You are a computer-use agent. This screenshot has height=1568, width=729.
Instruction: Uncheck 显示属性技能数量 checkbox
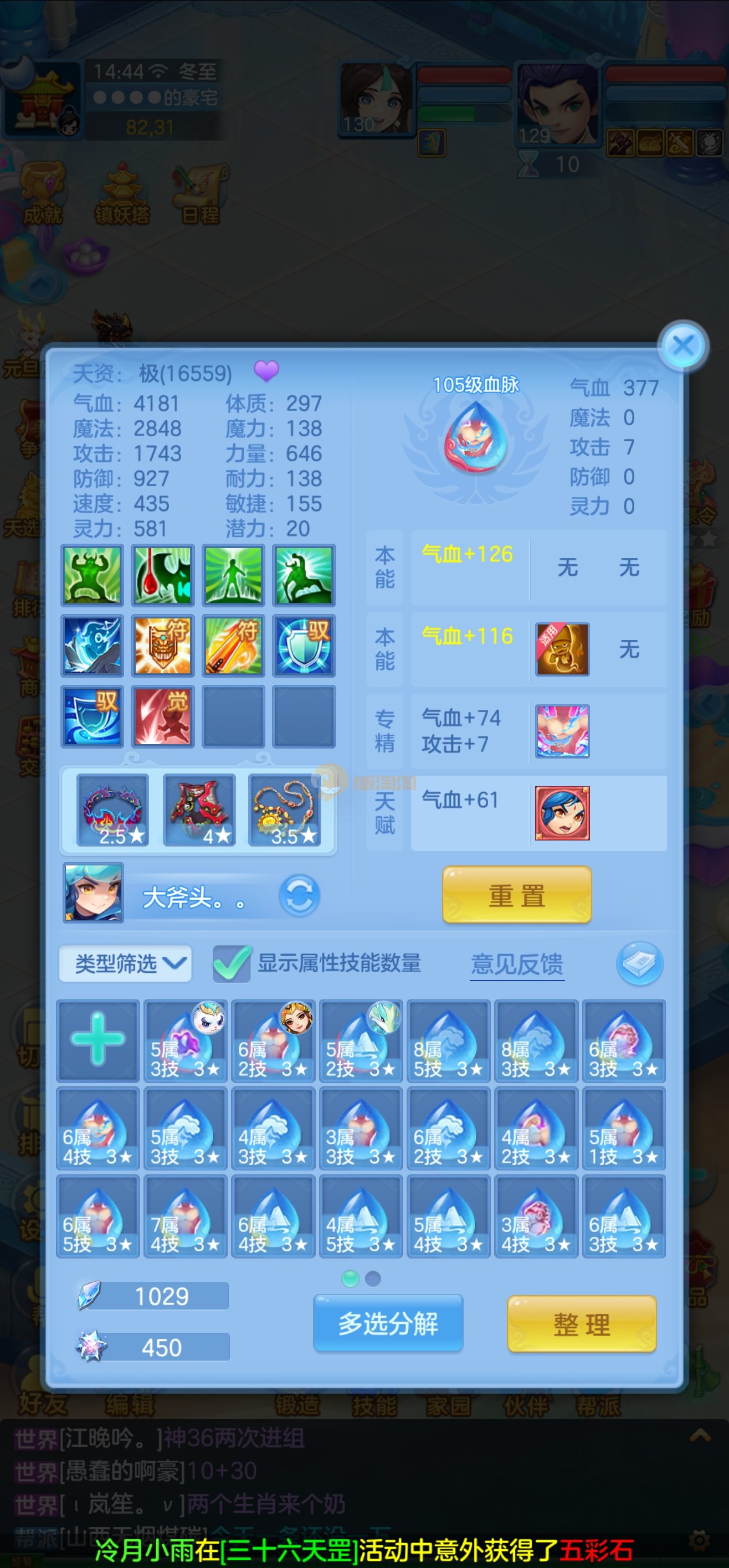(x=232, y=963)
